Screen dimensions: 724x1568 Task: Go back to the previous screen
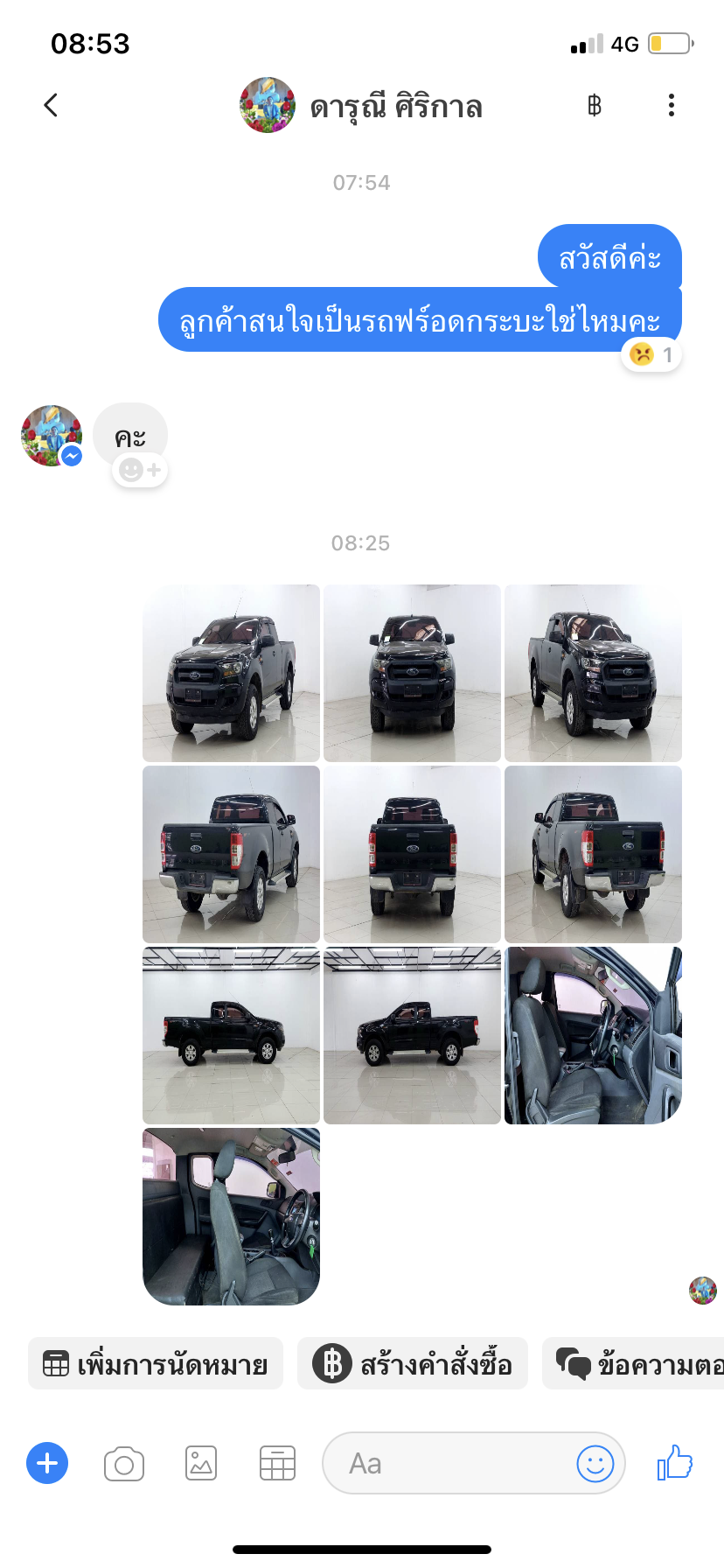click(x=51, y=106)
